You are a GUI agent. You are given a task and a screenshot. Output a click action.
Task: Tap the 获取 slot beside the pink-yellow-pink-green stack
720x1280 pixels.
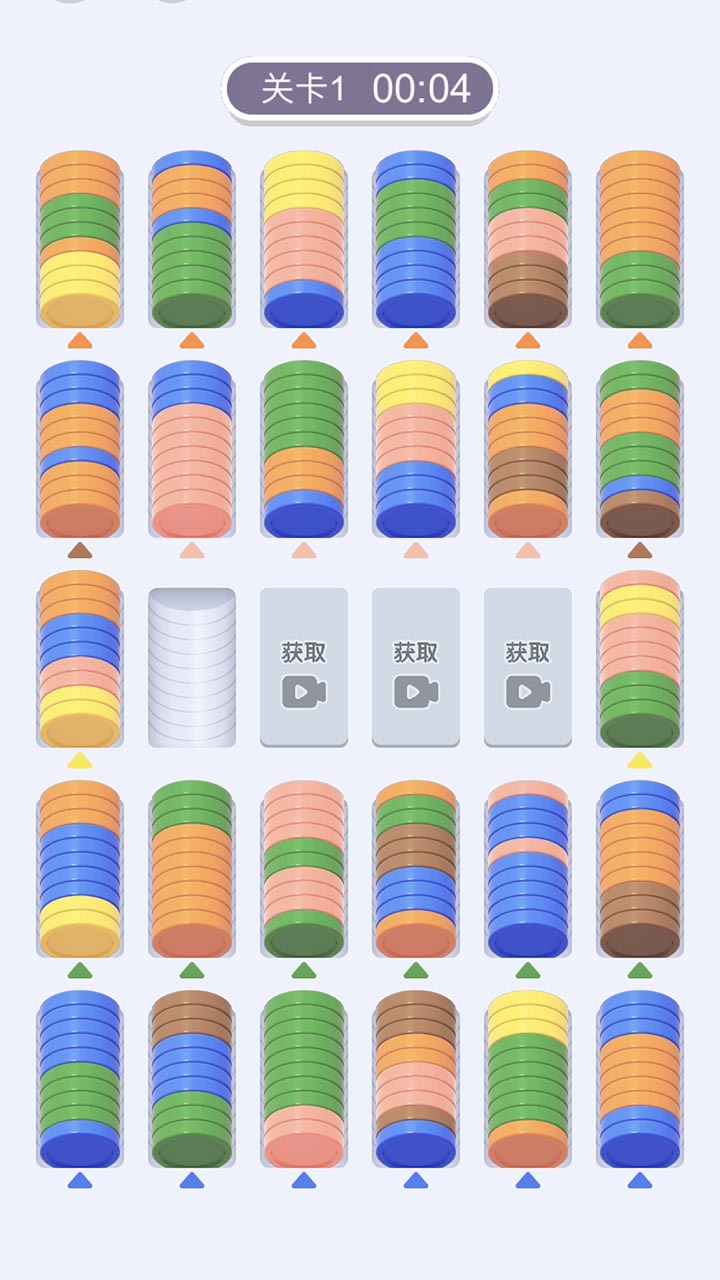528,667
